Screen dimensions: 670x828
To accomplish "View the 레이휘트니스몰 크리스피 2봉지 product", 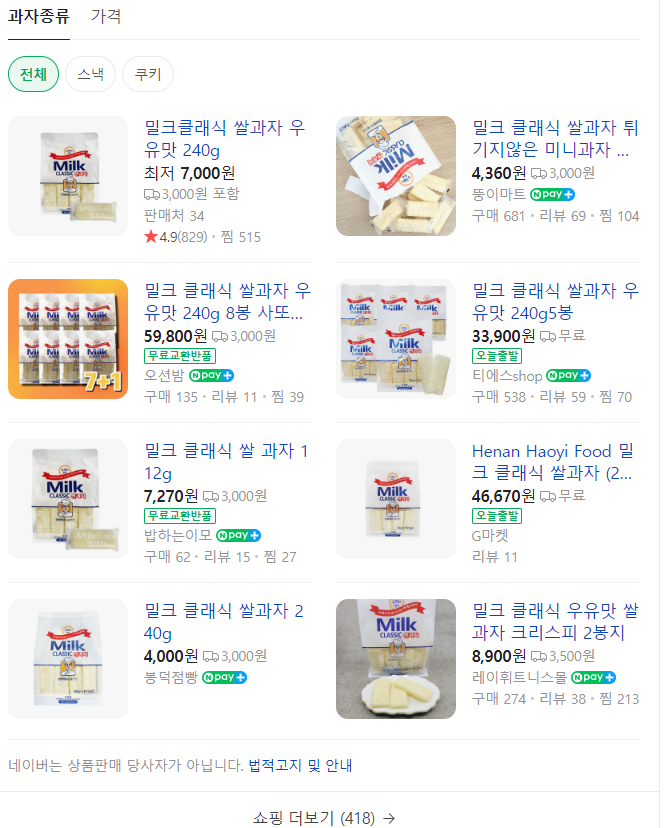I will 554,621.
